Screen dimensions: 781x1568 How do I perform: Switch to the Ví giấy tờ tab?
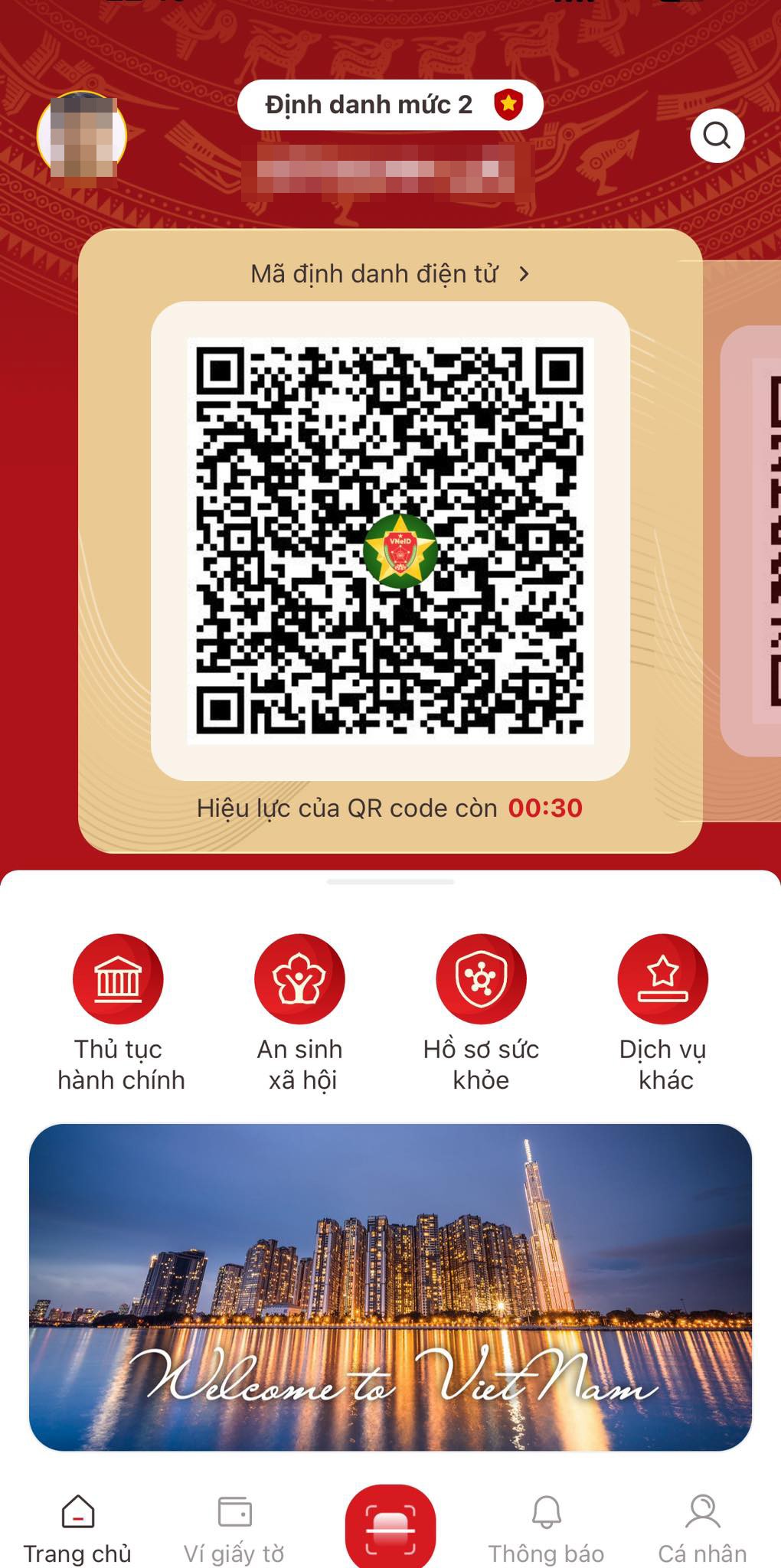[234, 1527]
